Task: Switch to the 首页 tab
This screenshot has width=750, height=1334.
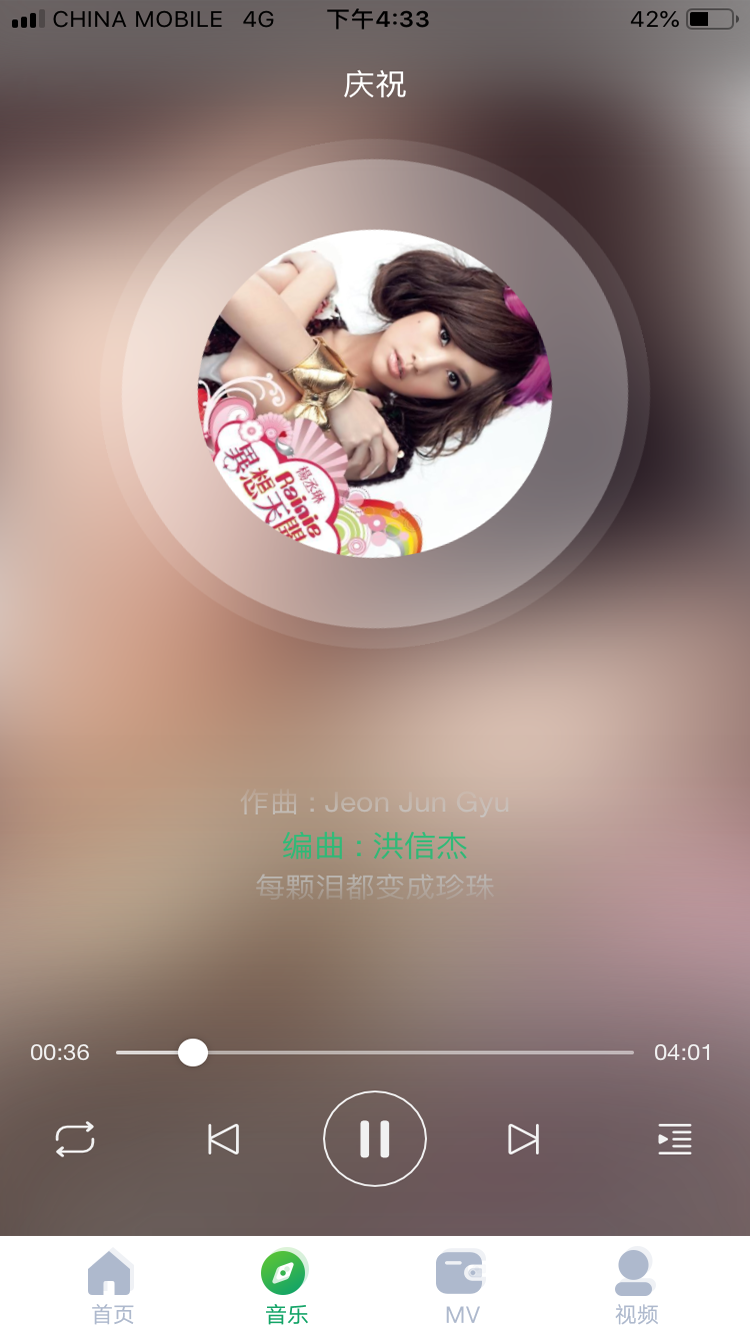Action: tap(111, 1286)
